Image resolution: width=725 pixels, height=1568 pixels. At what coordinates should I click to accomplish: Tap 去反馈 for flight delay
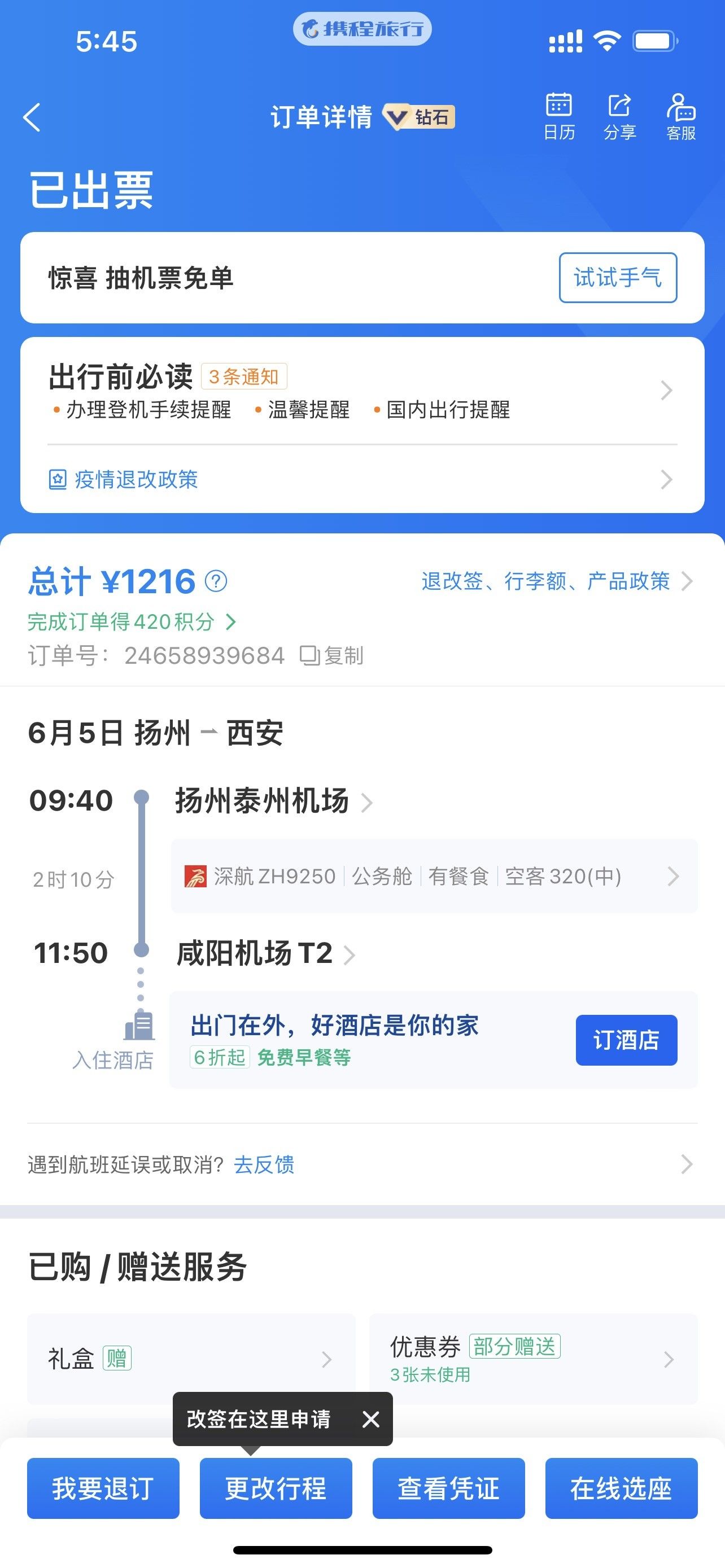tap(264, 1164)
